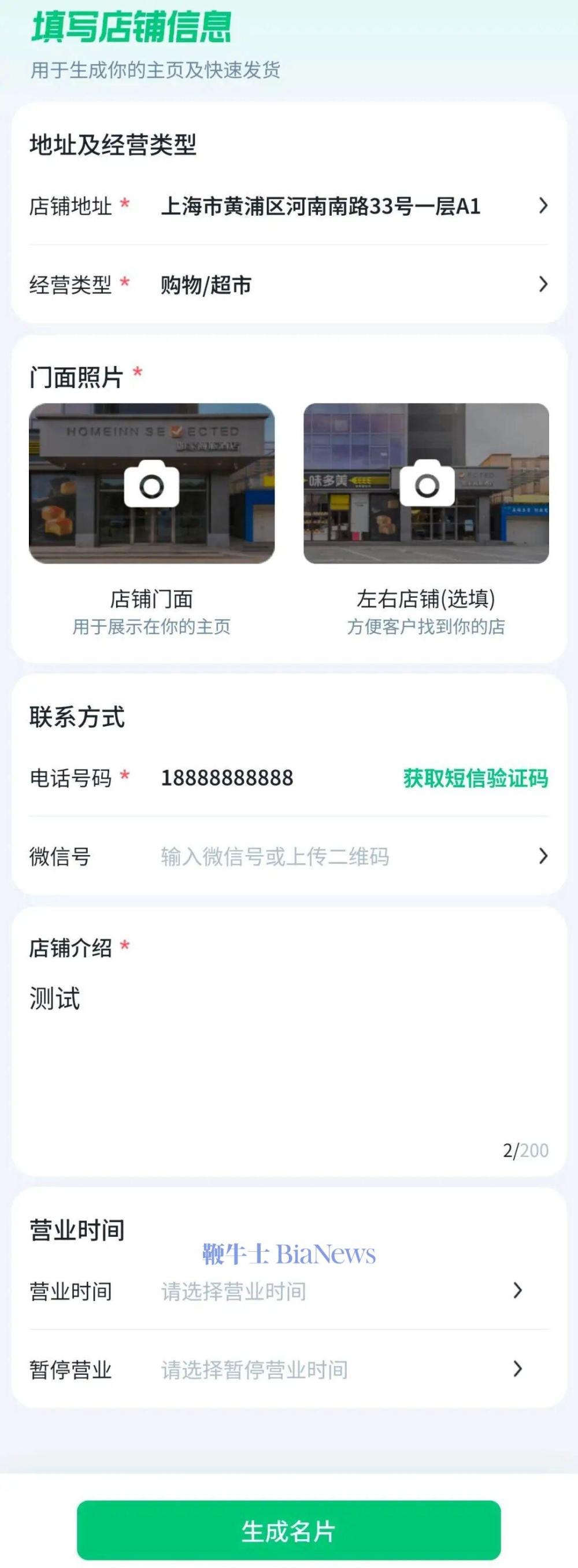578x1568 pixels.
Task: Open the 微信号 entry via its chevron
Action: click(542, 857)
